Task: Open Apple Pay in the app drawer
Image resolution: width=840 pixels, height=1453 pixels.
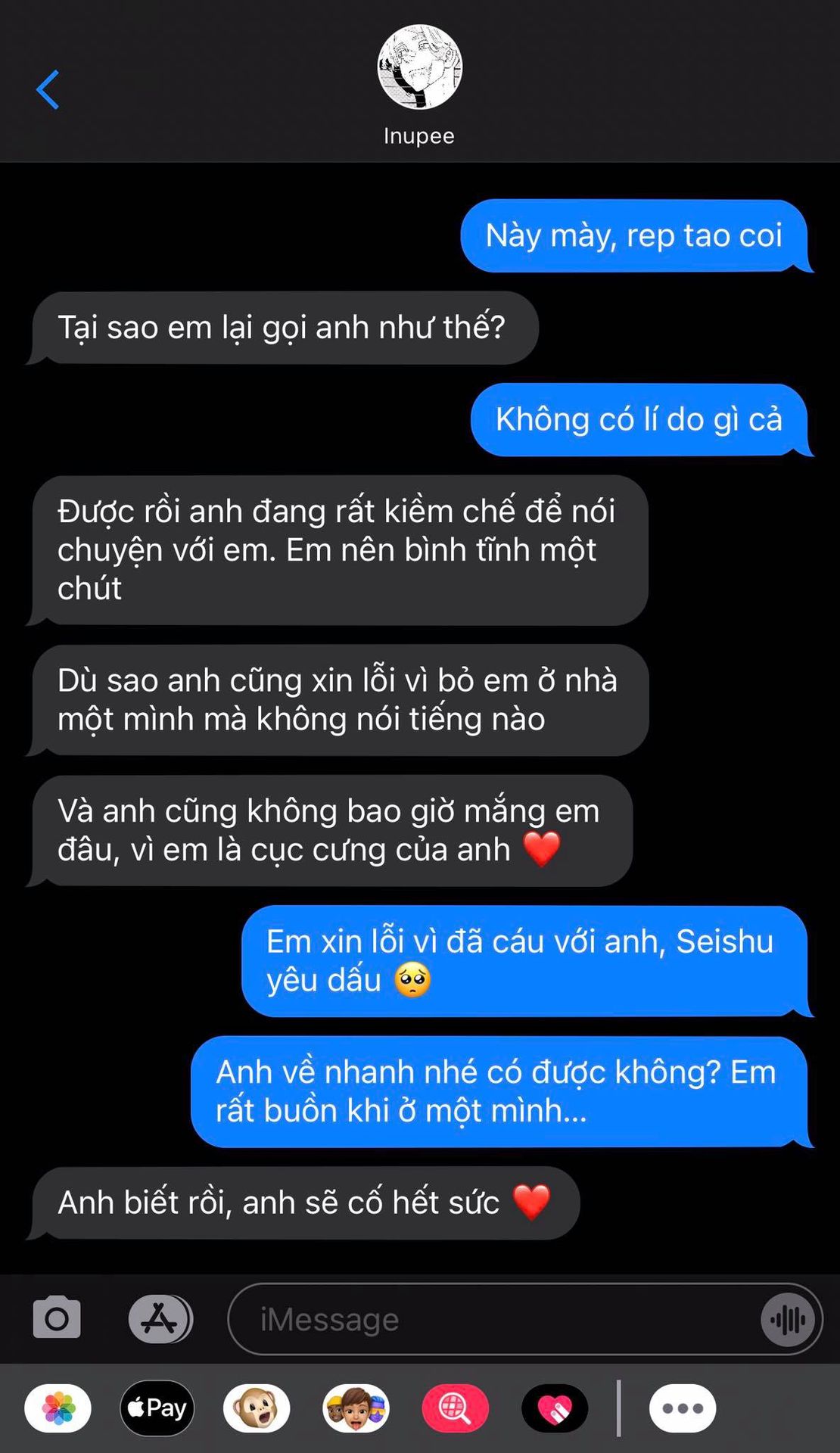Action: (x=157, y=1408)
